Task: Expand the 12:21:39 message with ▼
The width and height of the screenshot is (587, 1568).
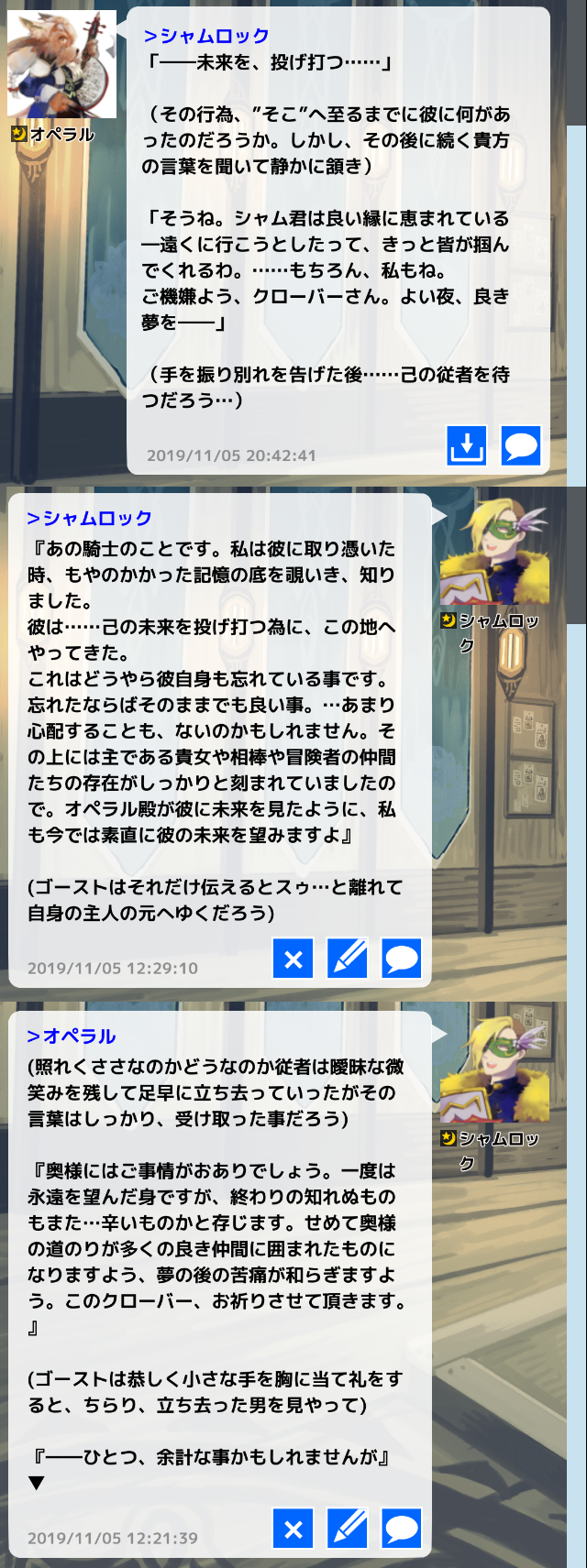Action: point(36,1482)
